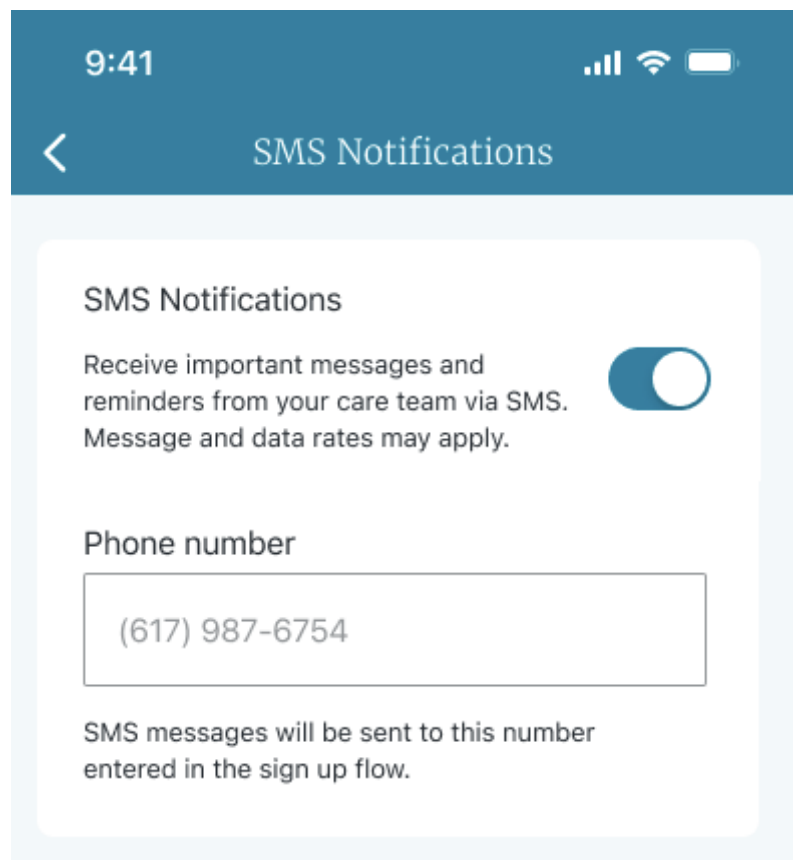Go back from SMS Notifications
804x860 pixels.
click(x=55, y=153)
